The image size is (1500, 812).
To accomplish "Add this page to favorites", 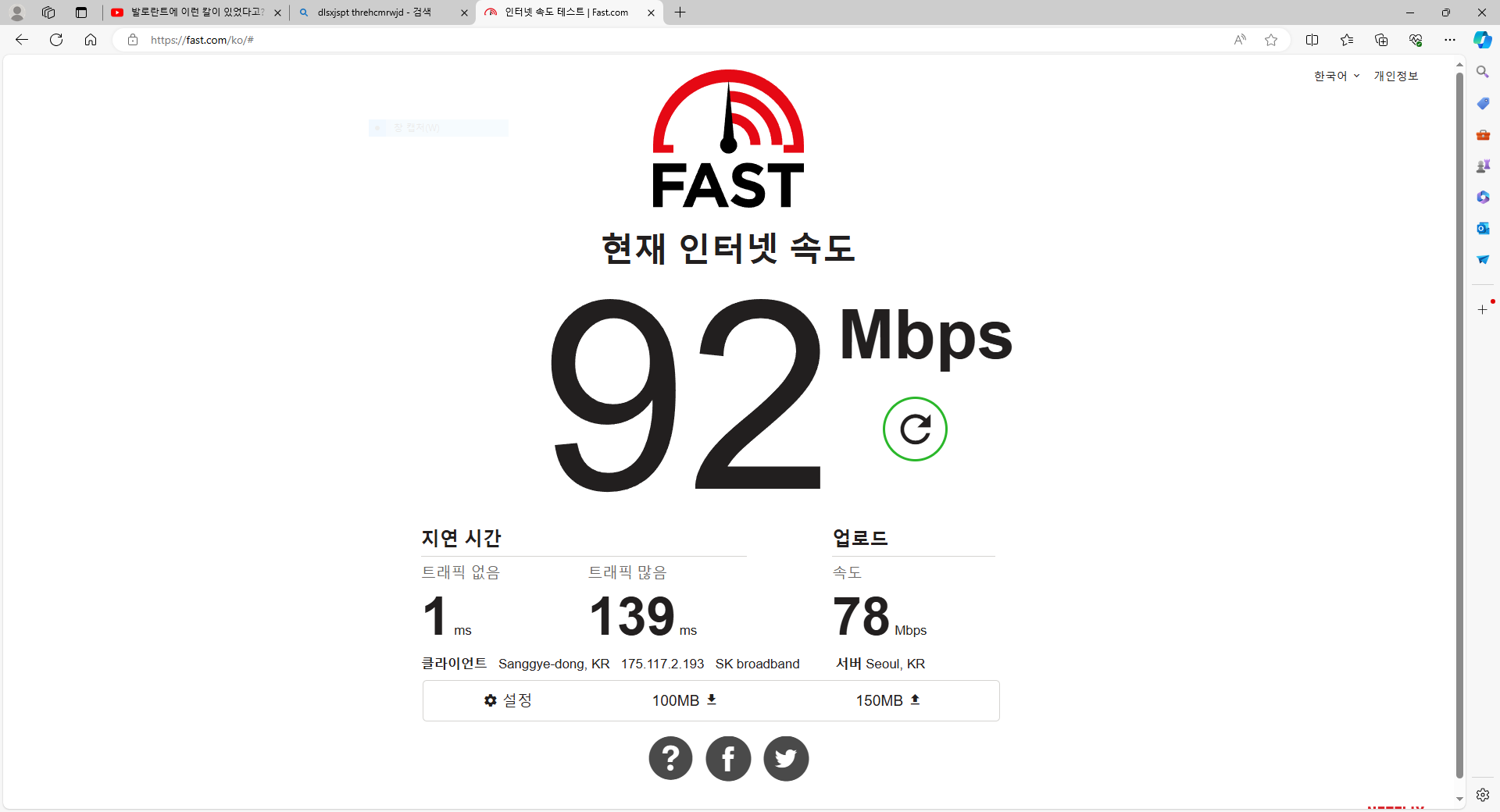I will pyautogui.click(x=1271, y=40).
